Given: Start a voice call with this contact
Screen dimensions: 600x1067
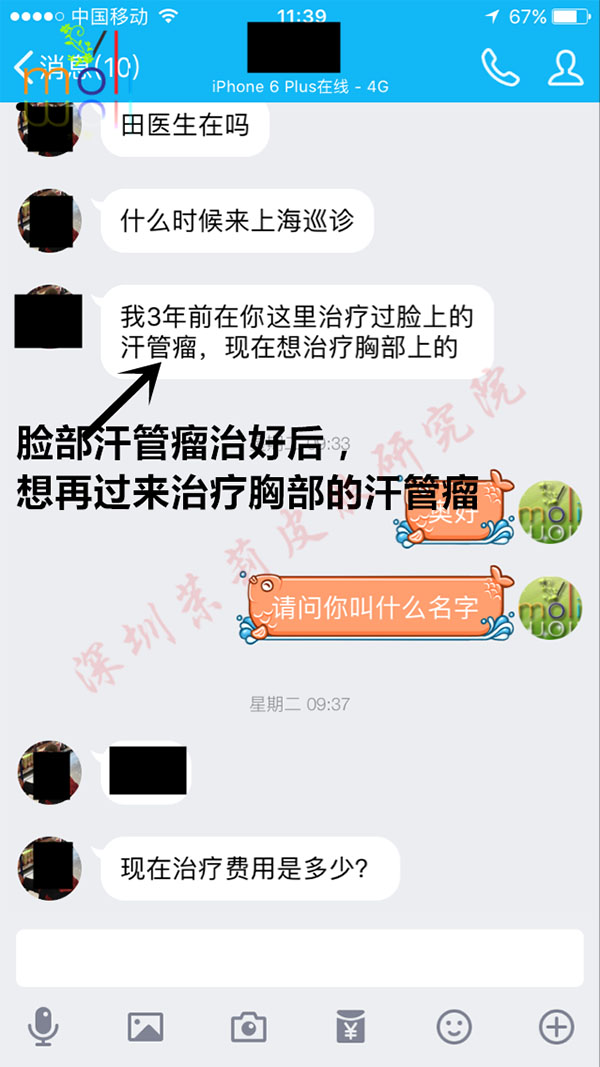Looking at the screenshot, I should pos(500,67).
